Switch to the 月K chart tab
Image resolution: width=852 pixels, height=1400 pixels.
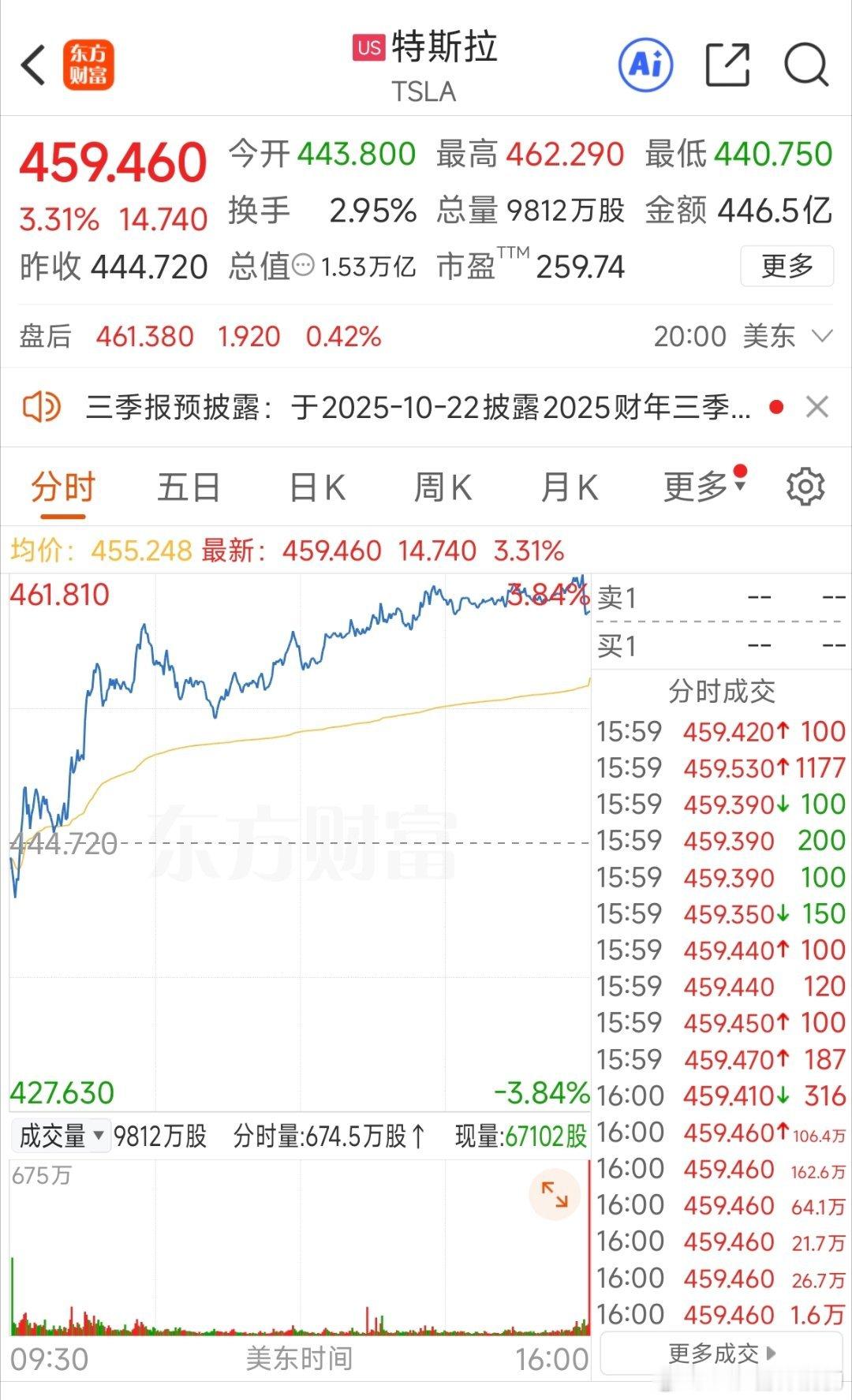point(569,487)
